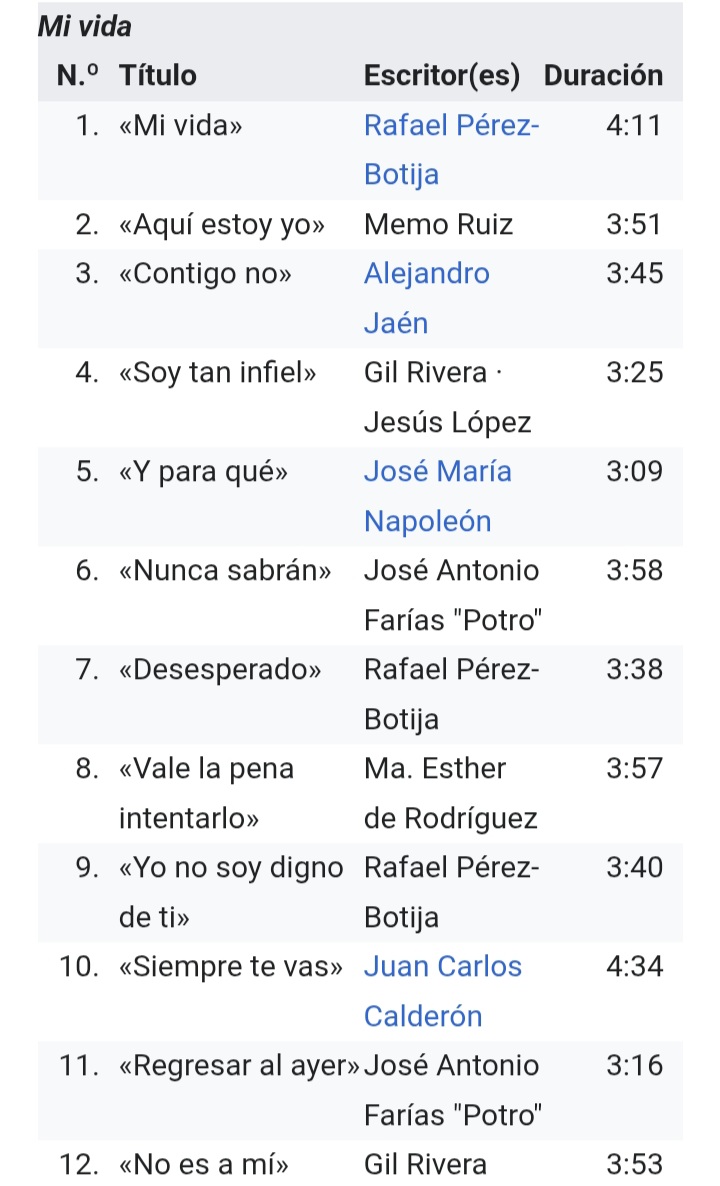Visit José María Napoleón's article

click(437, 472)
